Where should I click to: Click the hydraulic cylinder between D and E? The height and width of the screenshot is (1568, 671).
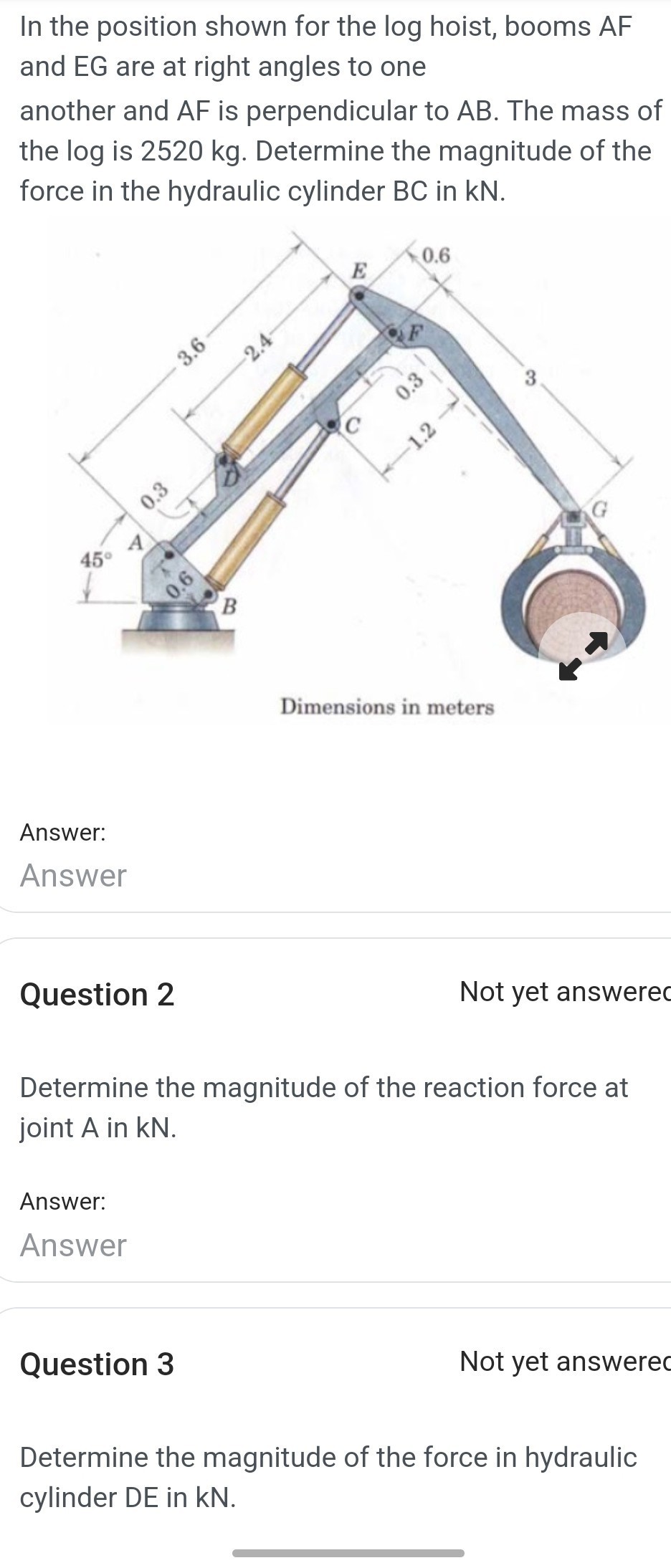tap(265, 408)
